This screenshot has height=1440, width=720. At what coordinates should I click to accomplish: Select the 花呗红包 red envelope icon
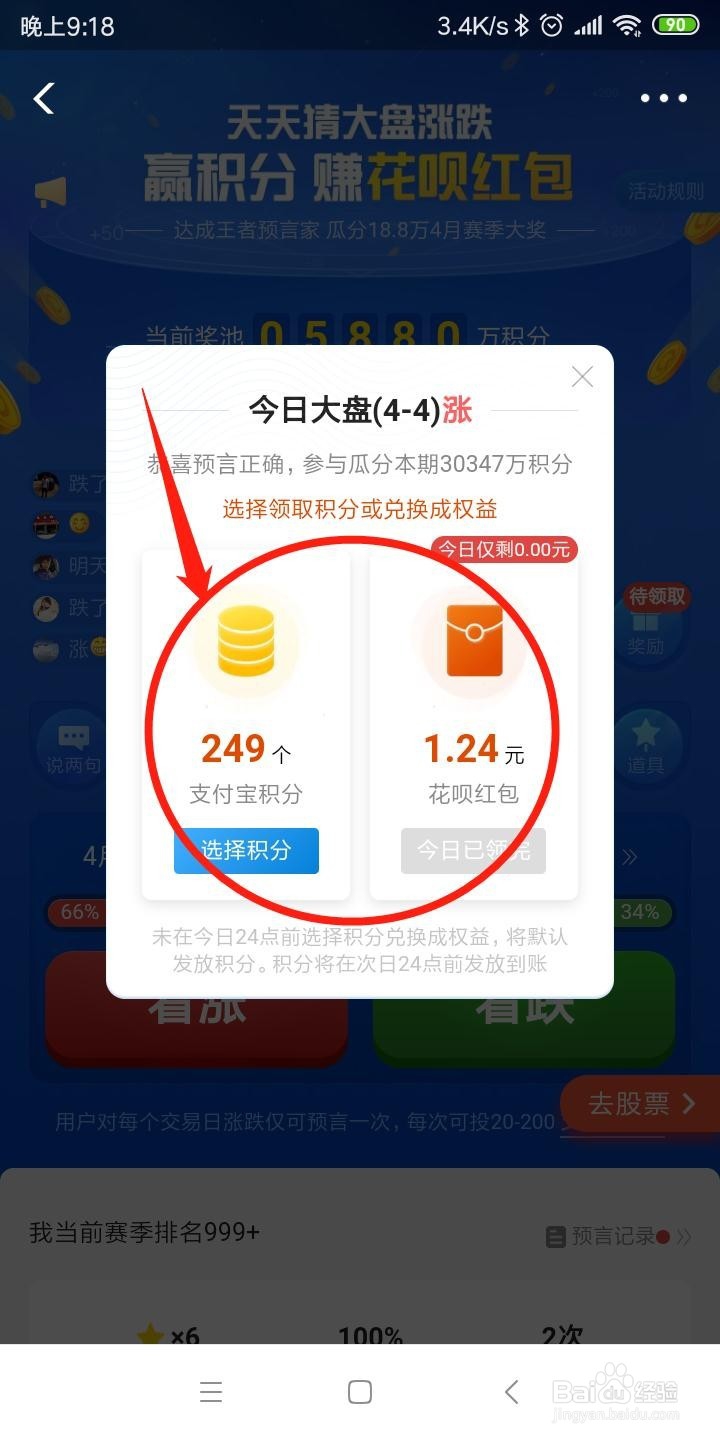[473, 640]
